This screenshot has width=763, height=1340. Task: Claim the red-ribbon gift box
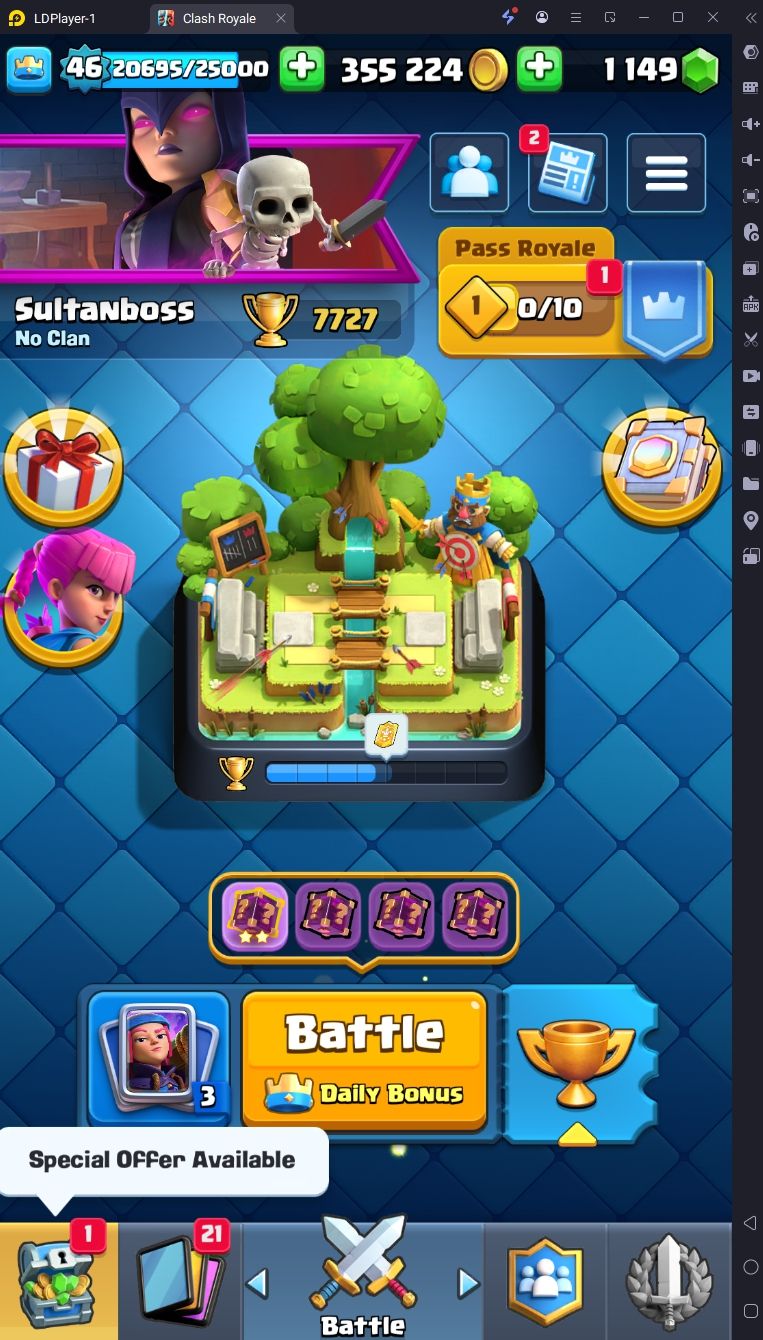pyautogui.click(x=63, y=467)
